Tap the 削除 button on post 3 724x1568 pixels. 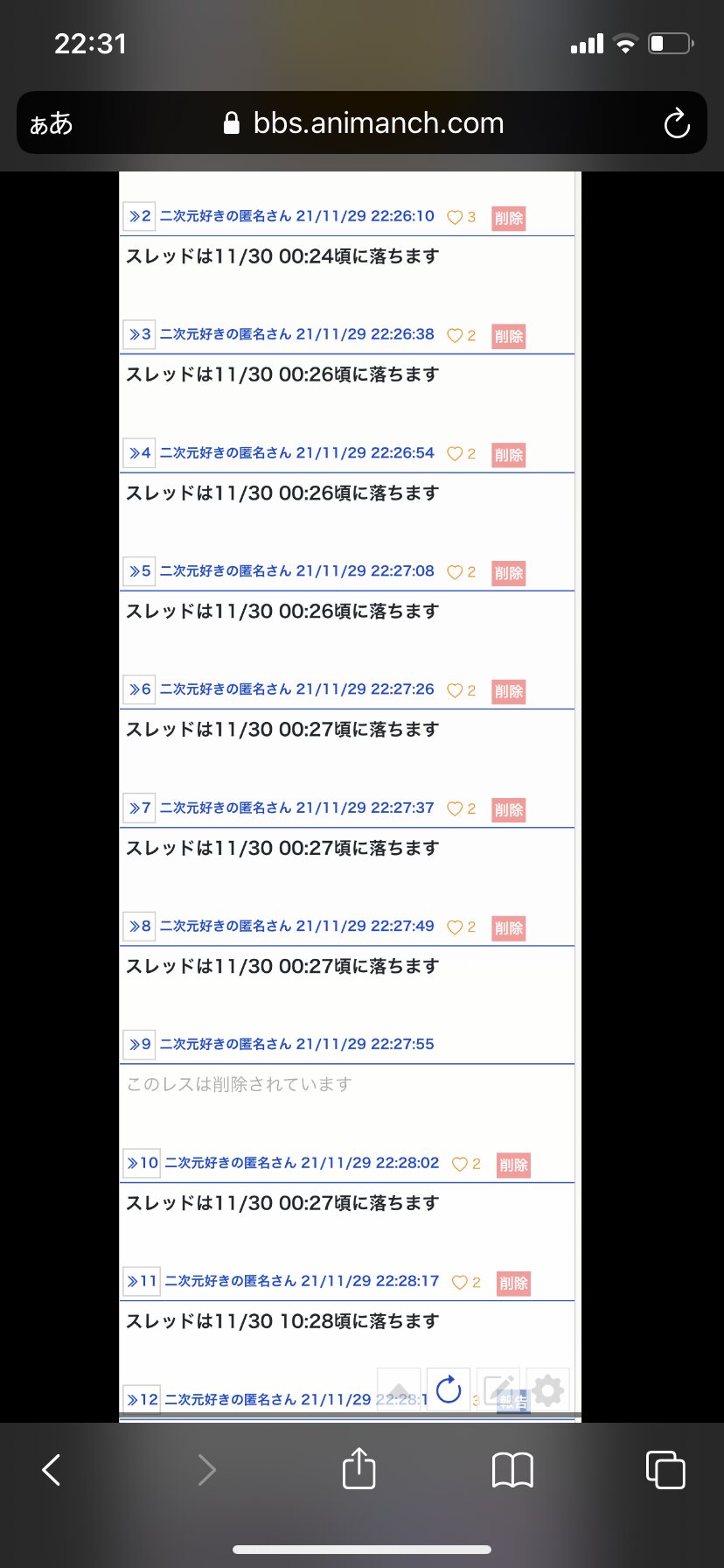(x=508, y=336)
